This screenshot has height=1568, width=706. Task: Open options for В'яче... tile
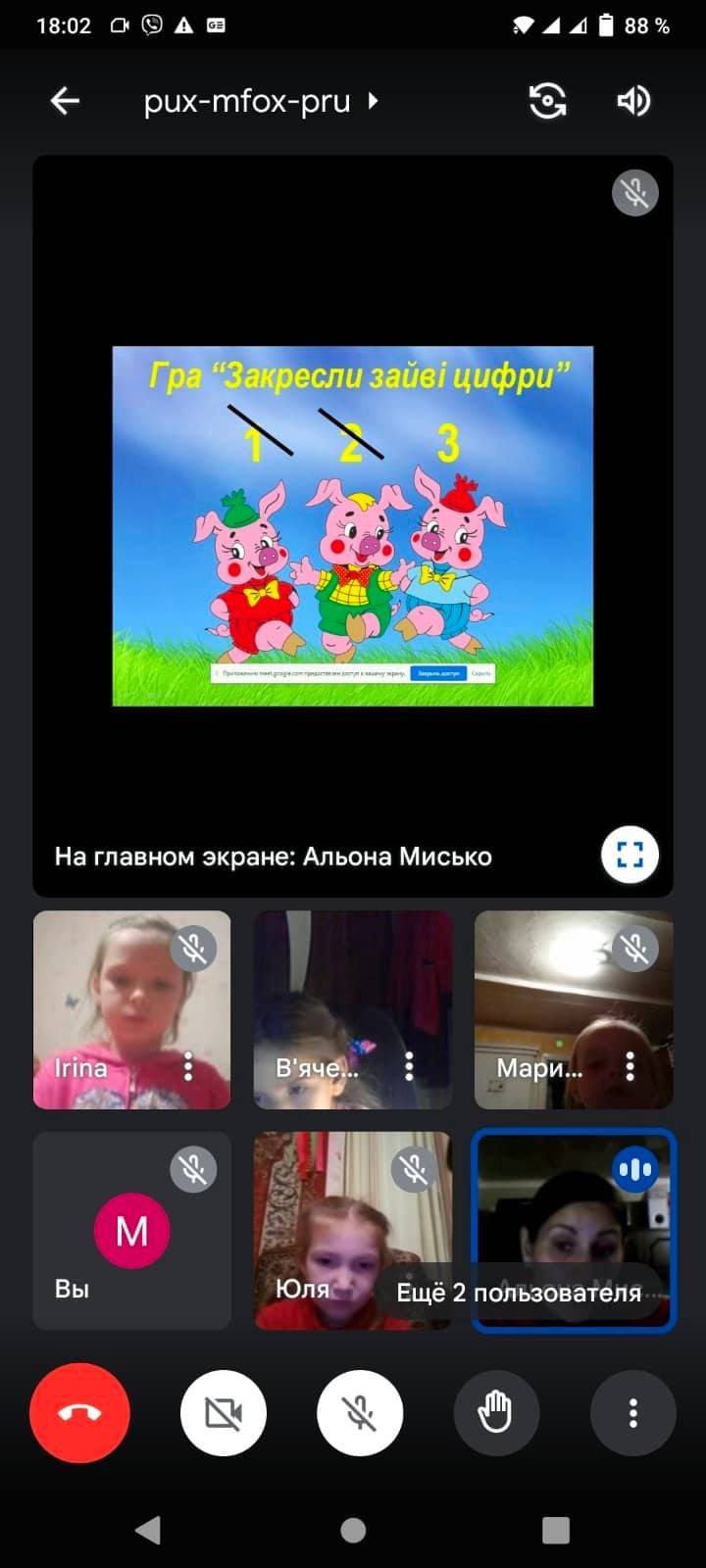pyautogui.click(x=409, y=1066)
